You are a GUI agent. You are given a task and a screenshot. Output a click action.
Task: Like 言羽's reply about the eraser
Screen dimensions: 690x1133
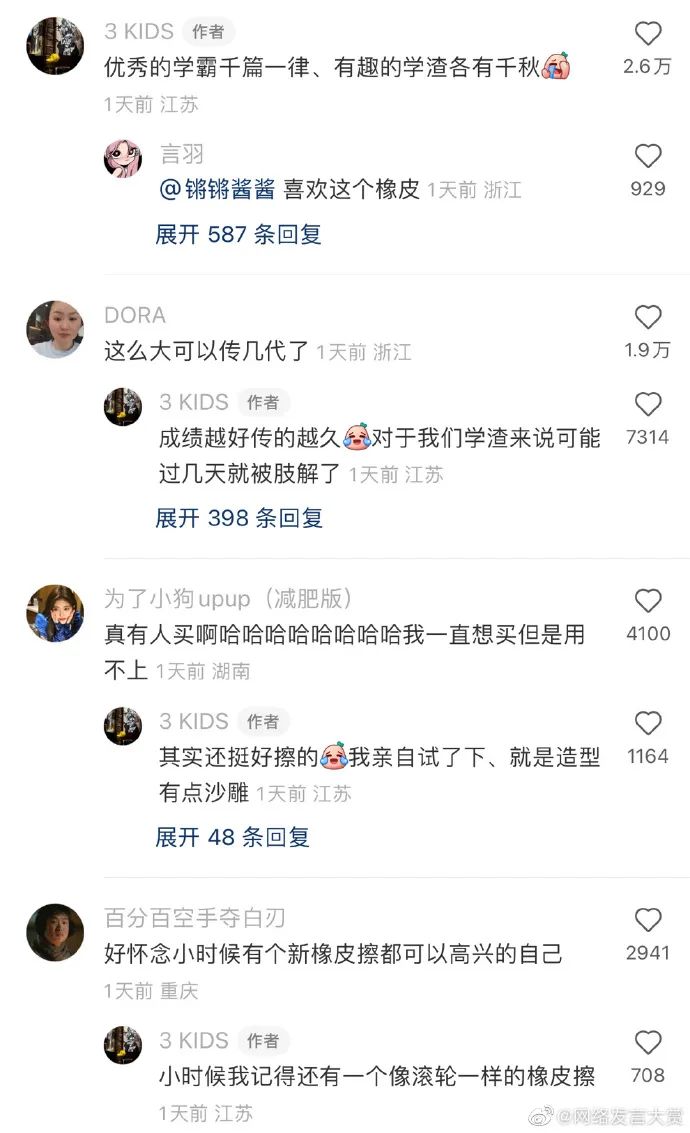click(648, 156)
